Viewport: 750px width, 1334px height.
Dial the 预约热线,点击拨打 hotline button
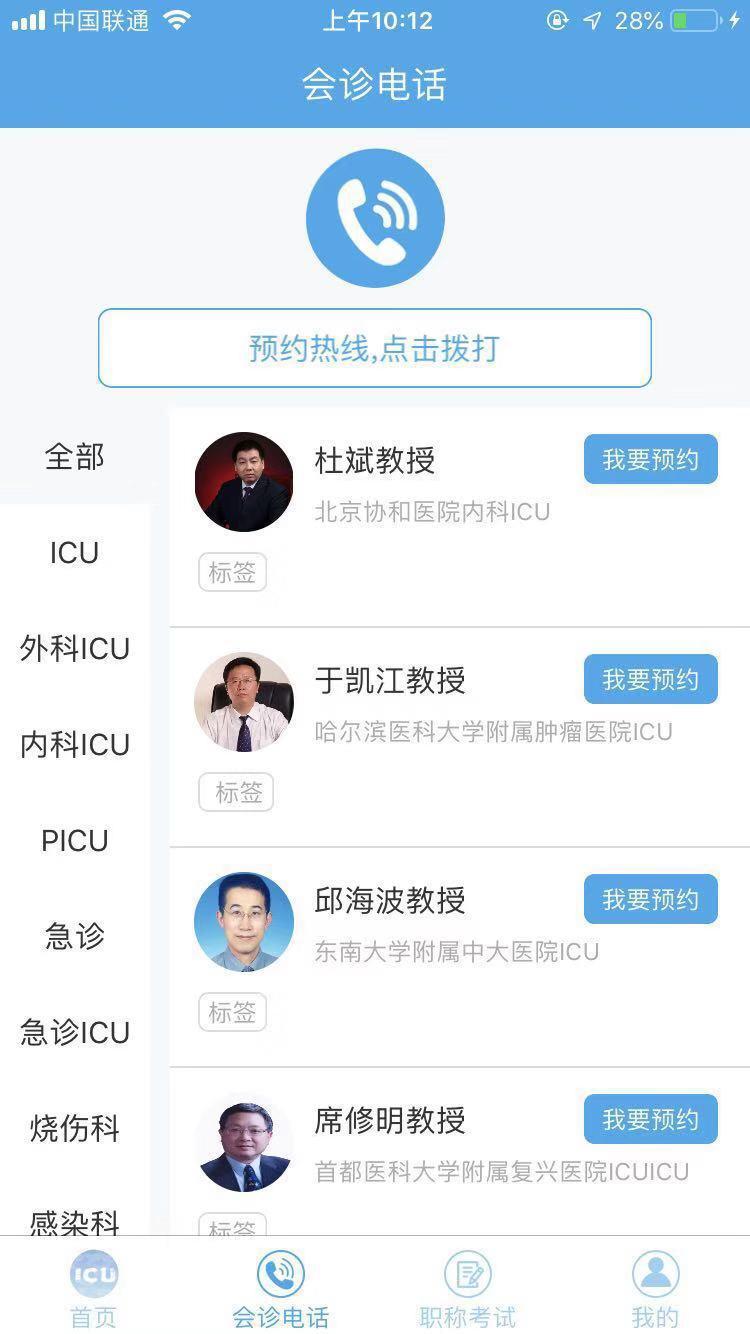point(375,348)
